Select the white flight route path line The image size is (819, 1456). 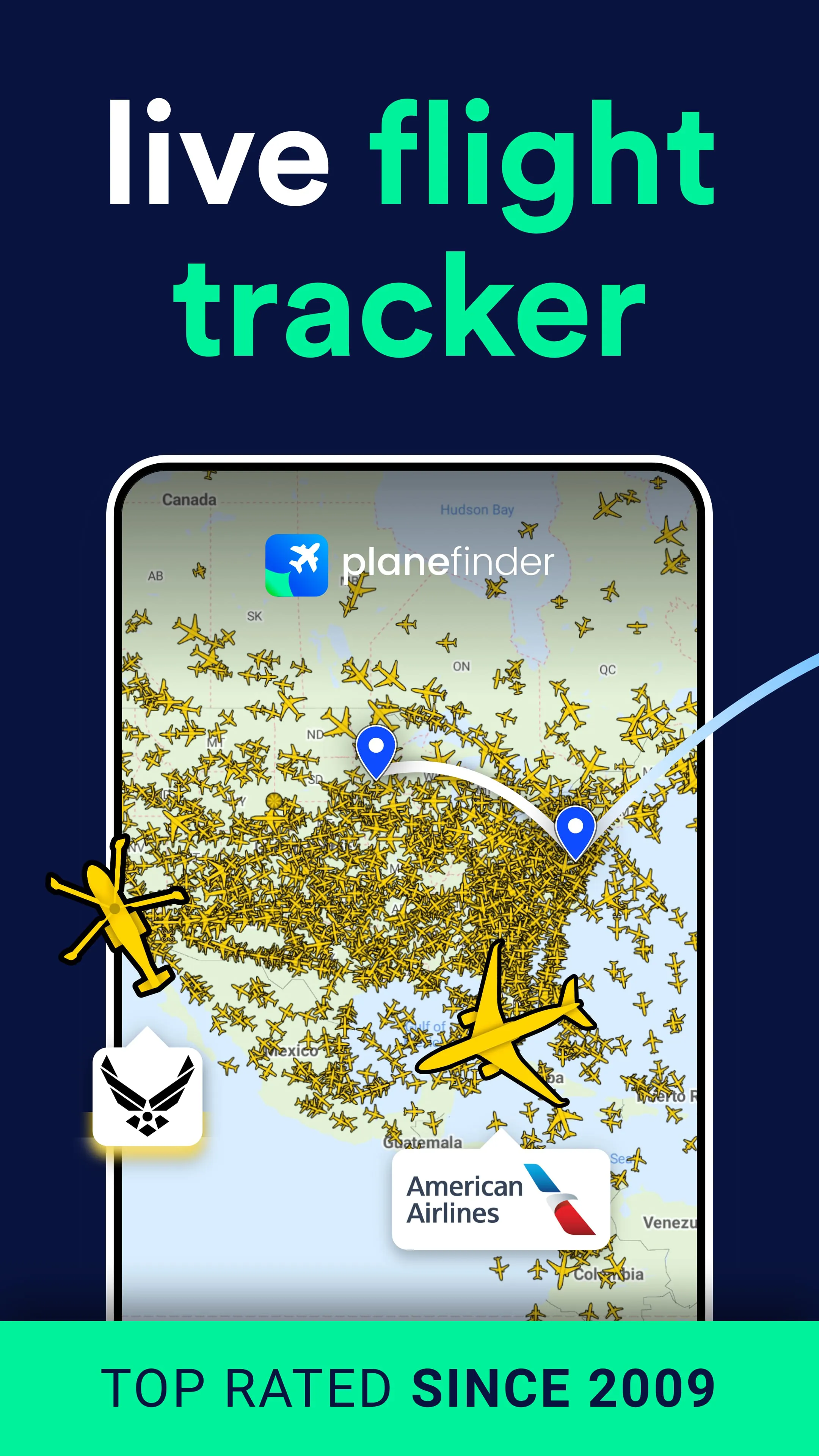(x=475, y=786)
